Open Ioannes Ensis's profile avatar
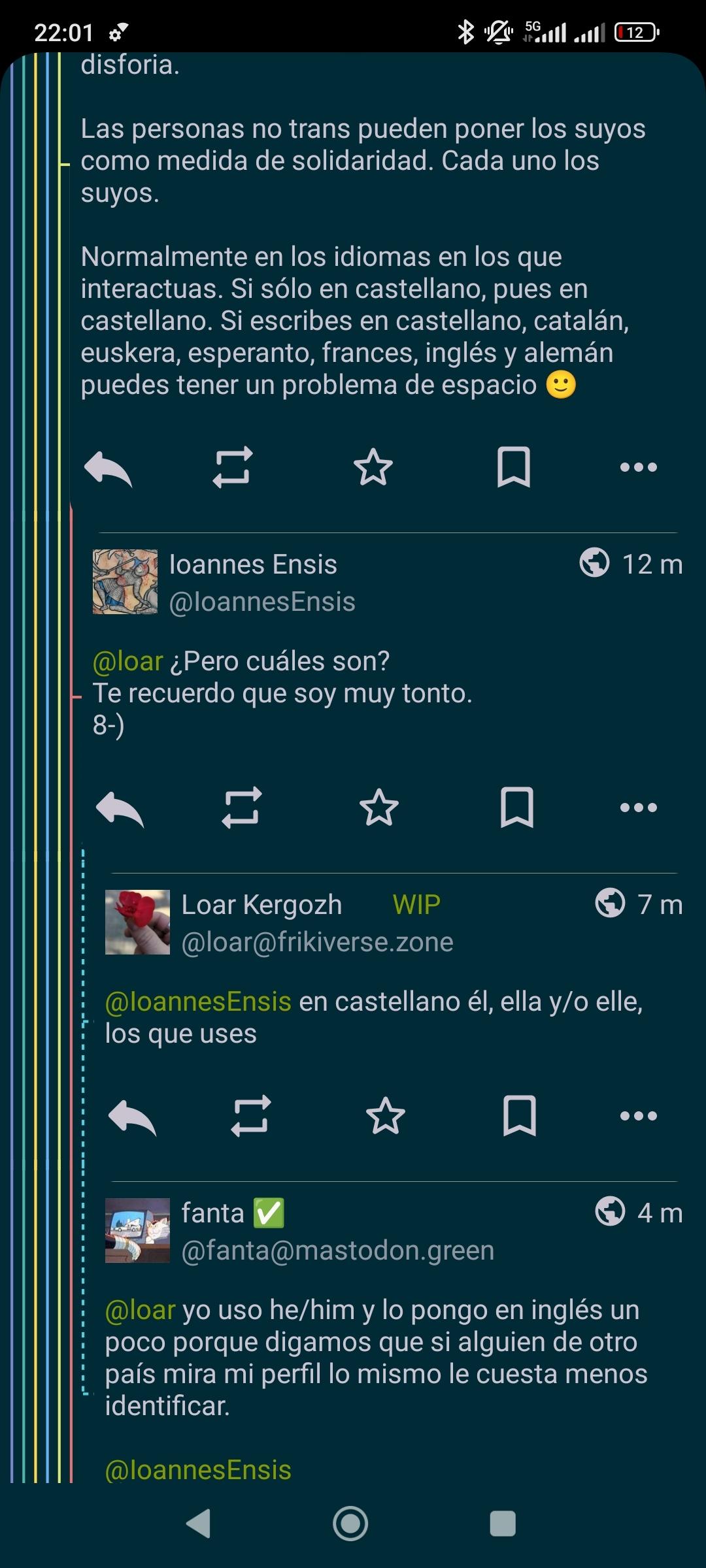The height and width of the screenshot is (1568, 706). click(x=126, y=581)
